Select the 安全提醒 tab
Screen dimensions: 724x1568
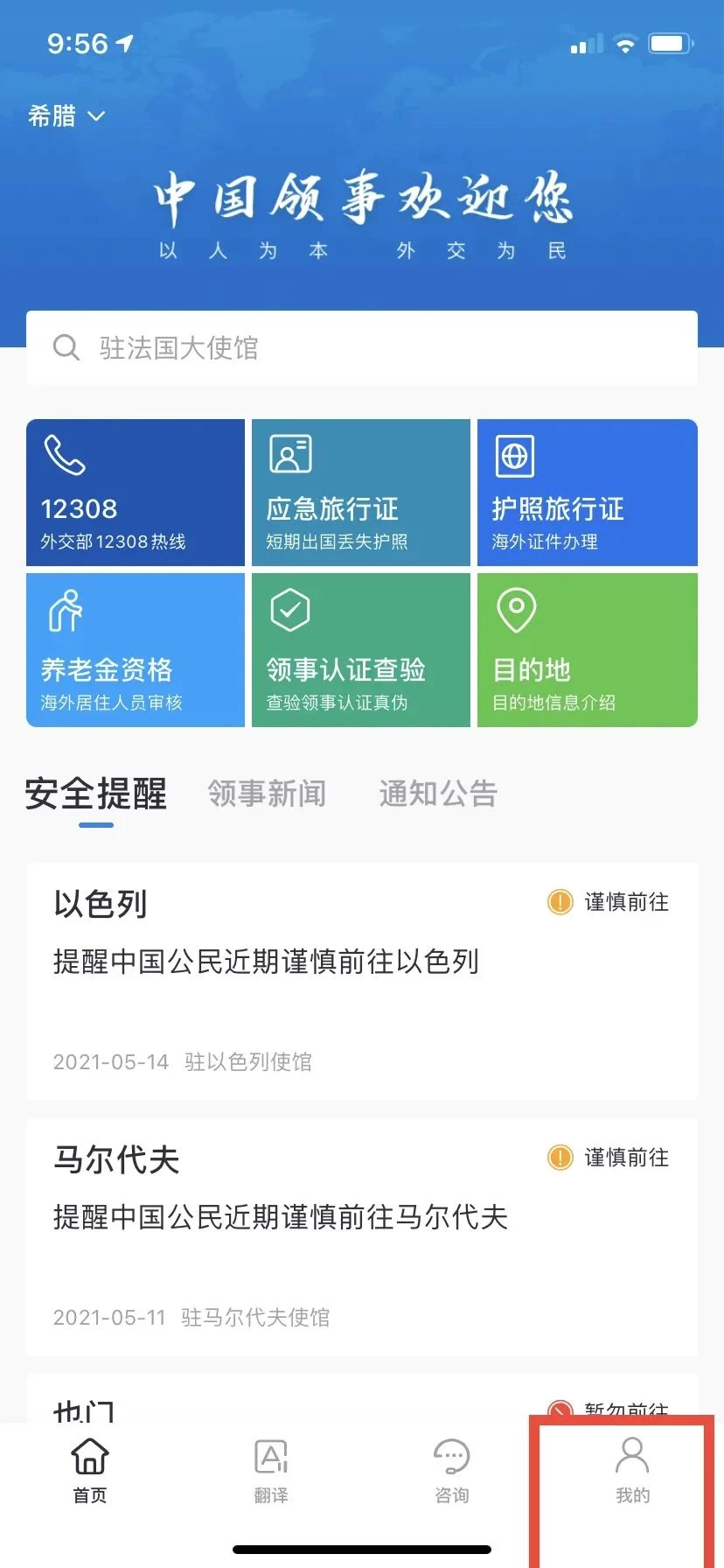96,794
